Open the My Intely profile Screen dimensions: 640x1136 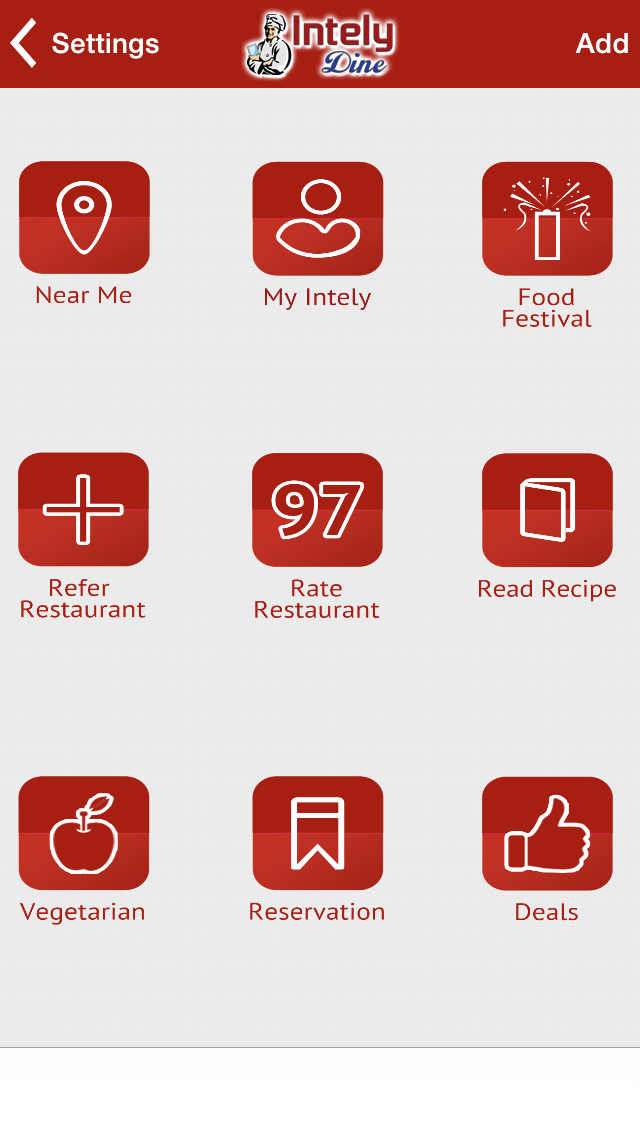317,219
